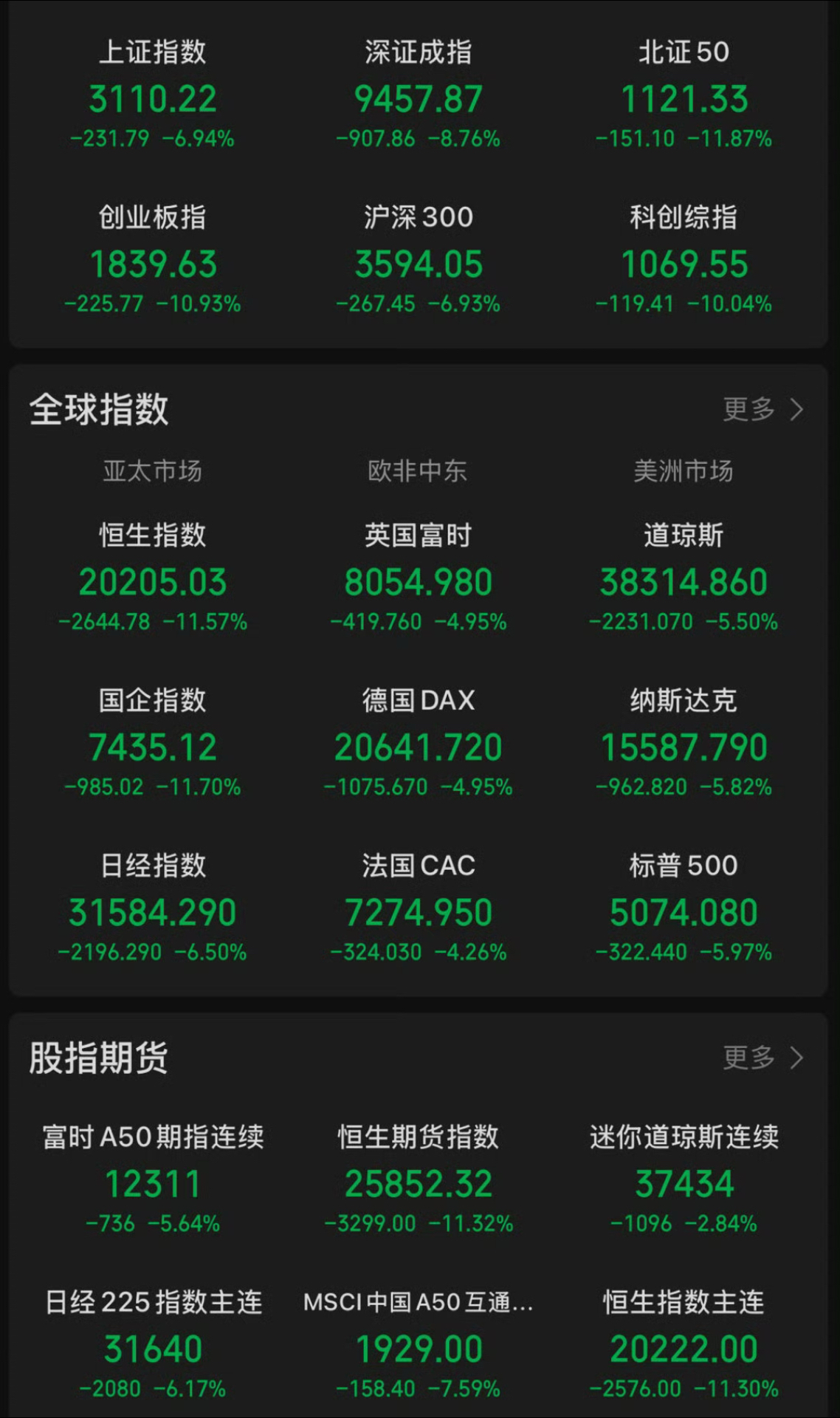840x1418 pixels.
Task: Open the 北证50 index tile
Action: (684, 98)
